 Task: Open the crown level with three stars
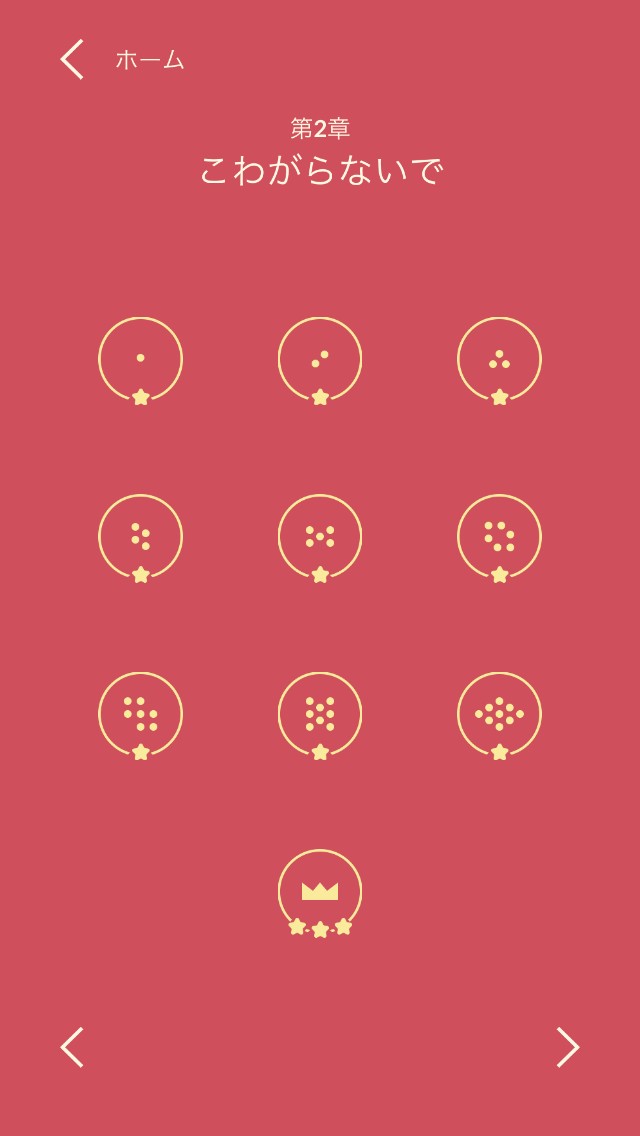click(320, 890)
